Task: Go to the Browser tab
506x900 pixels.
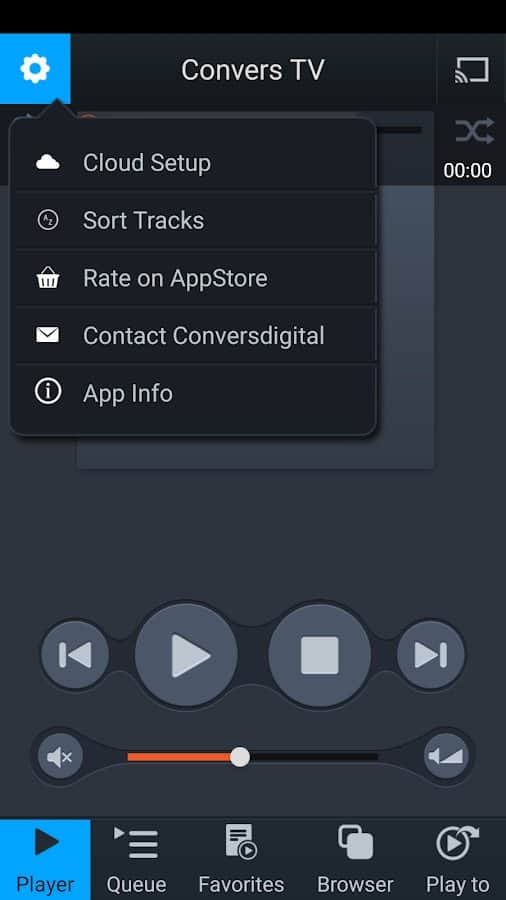Action: [x=355, y=859]
